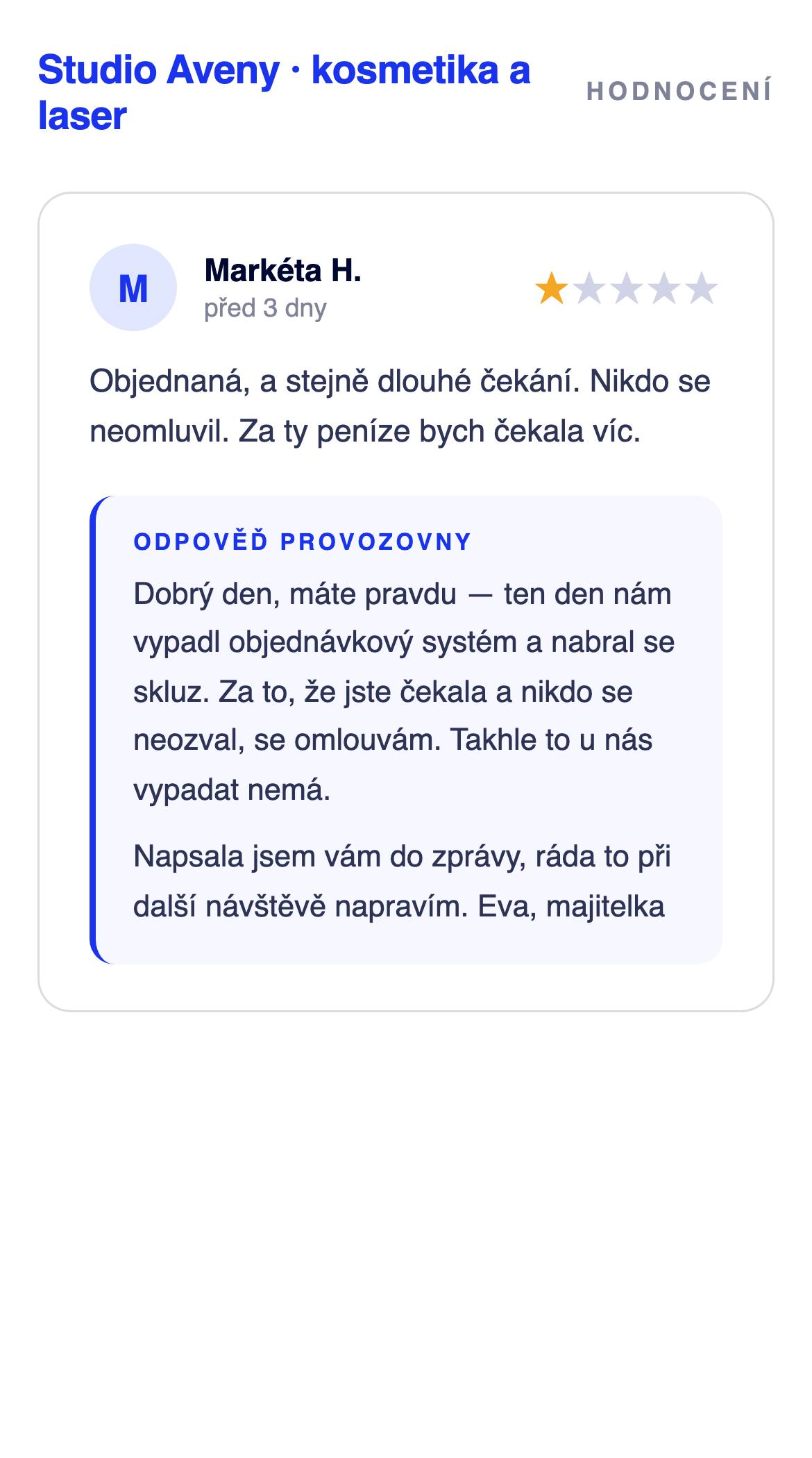The image size is (812, 1458).
Task: Open Studio Aveny · kosmetika a laser title link
Action: (284, 92)
